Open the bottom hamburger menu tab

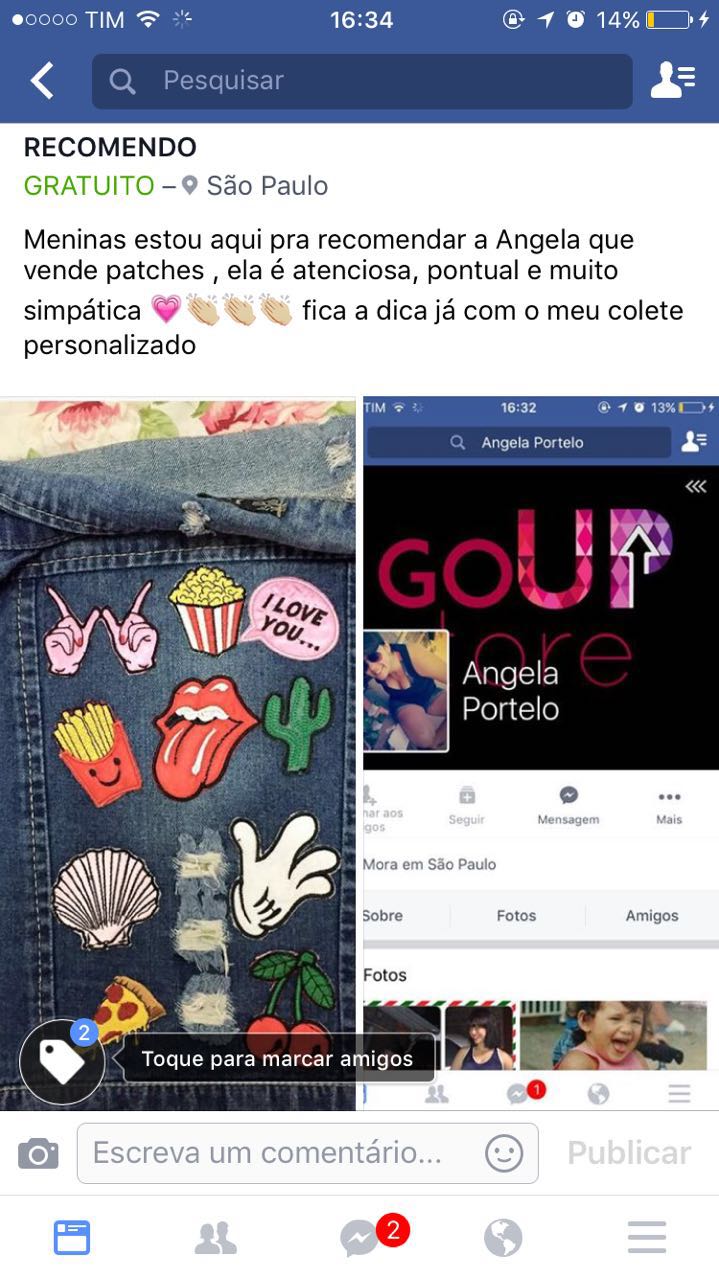tap(647, 1238)
